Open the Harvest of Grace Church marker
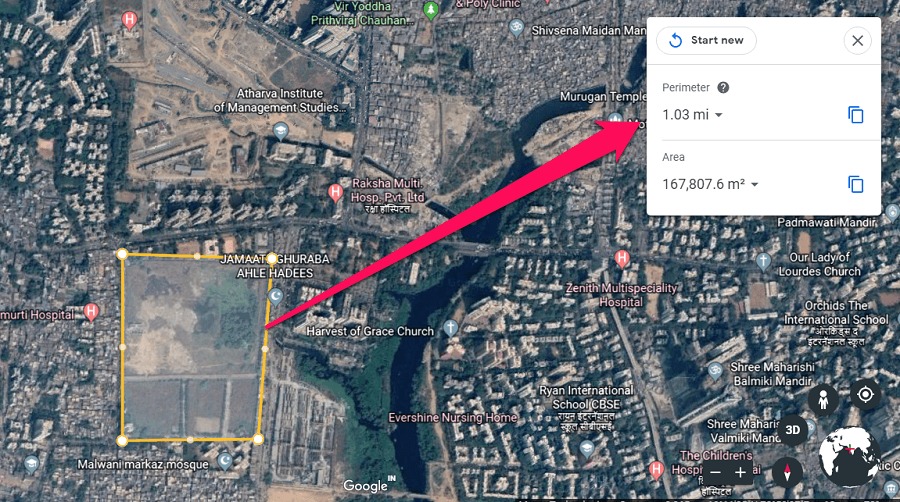 (450, 328)
